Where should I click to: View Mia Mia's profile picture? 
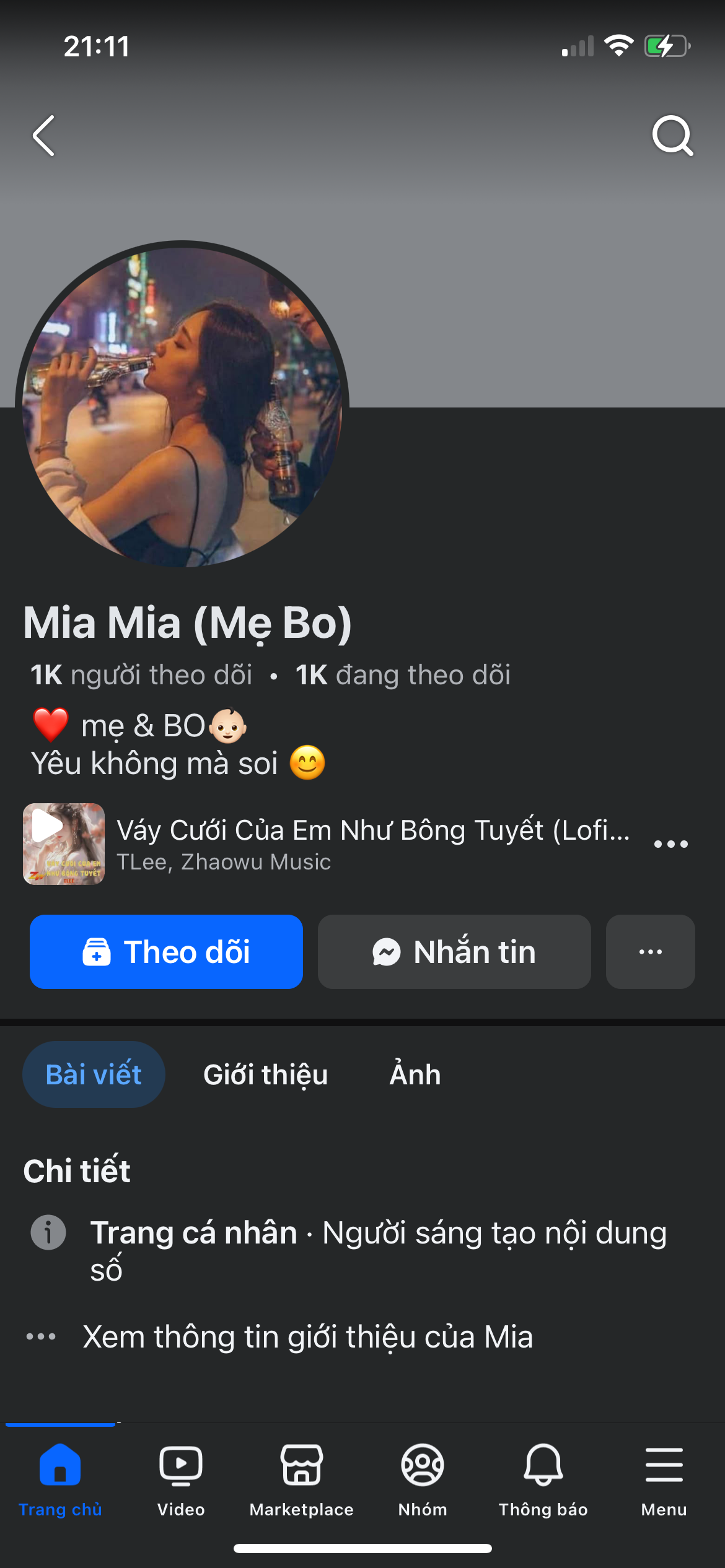point(182,407)
